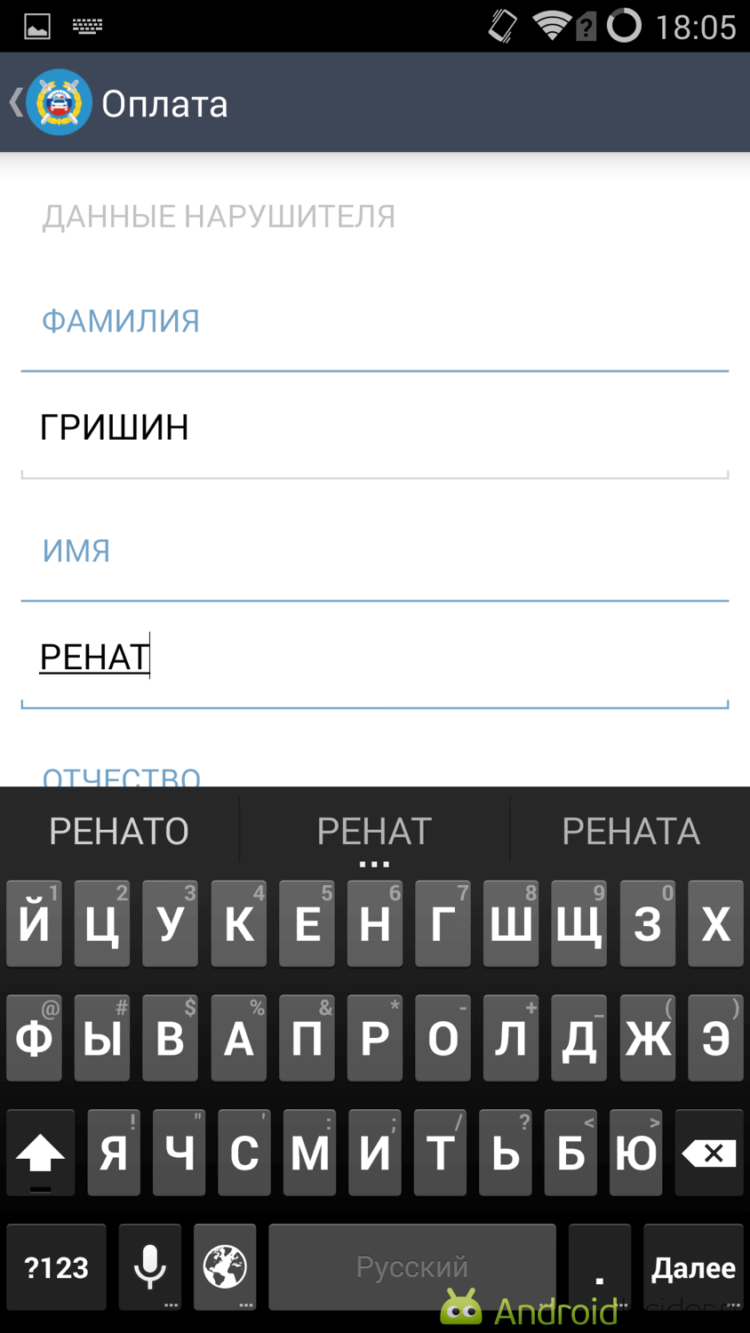Type the letter А on the keyboard

pos(238,1038)
